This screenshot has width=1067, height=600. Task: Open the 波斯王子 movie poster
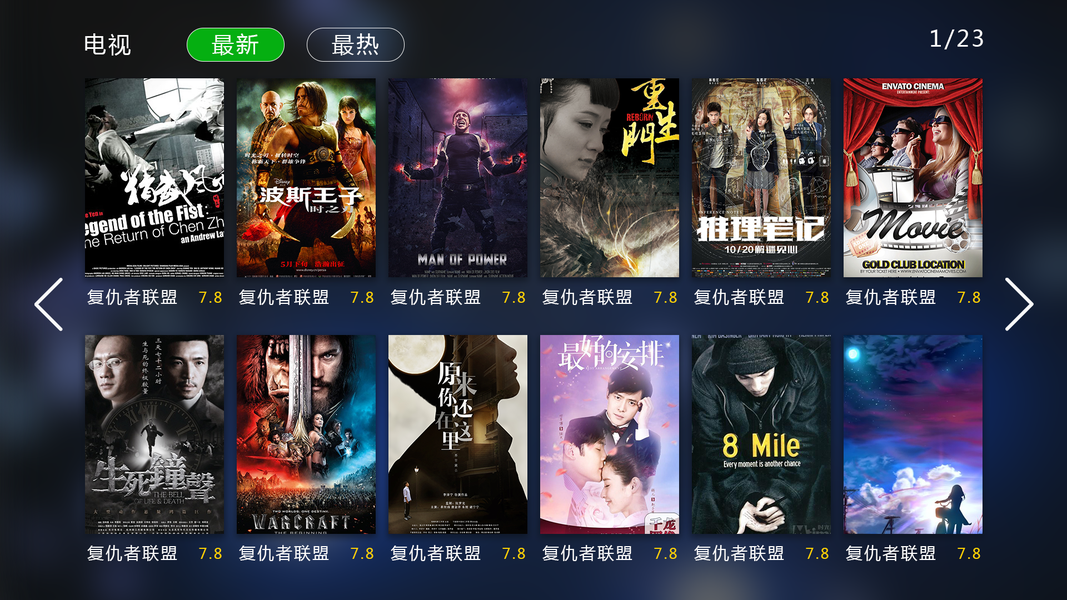pos(306,178)
